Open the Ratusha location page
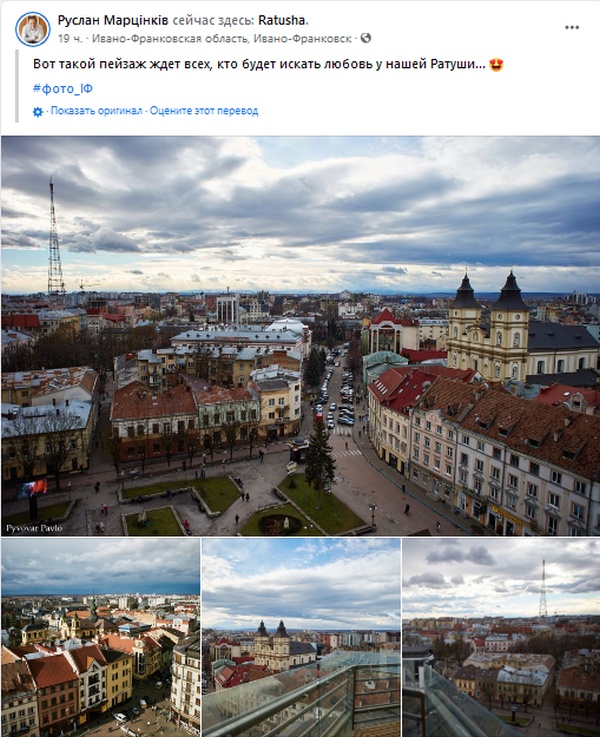Image resolution: width=600 pixels, height=737 pixels. point(282,20)
